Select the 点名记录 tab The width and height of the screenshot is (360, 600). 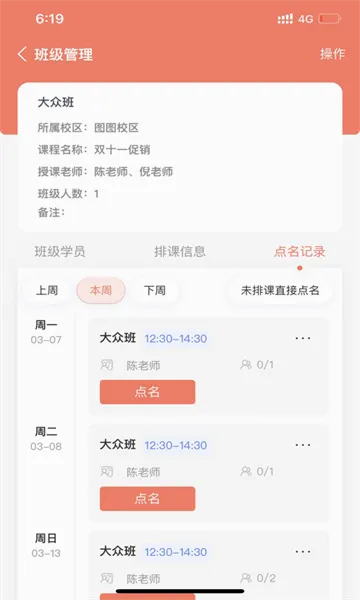coord(300,251)
